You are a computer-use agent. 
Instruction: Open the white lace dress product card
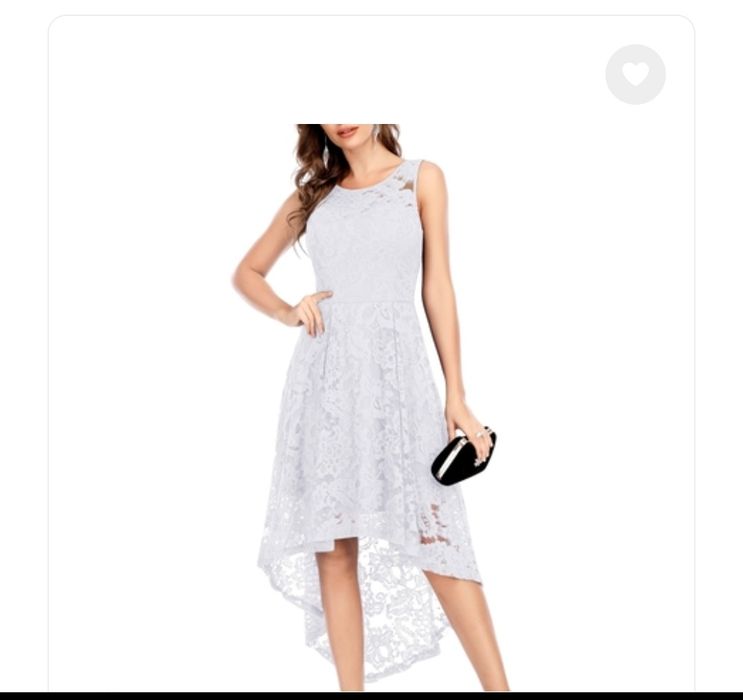(370, 400)
